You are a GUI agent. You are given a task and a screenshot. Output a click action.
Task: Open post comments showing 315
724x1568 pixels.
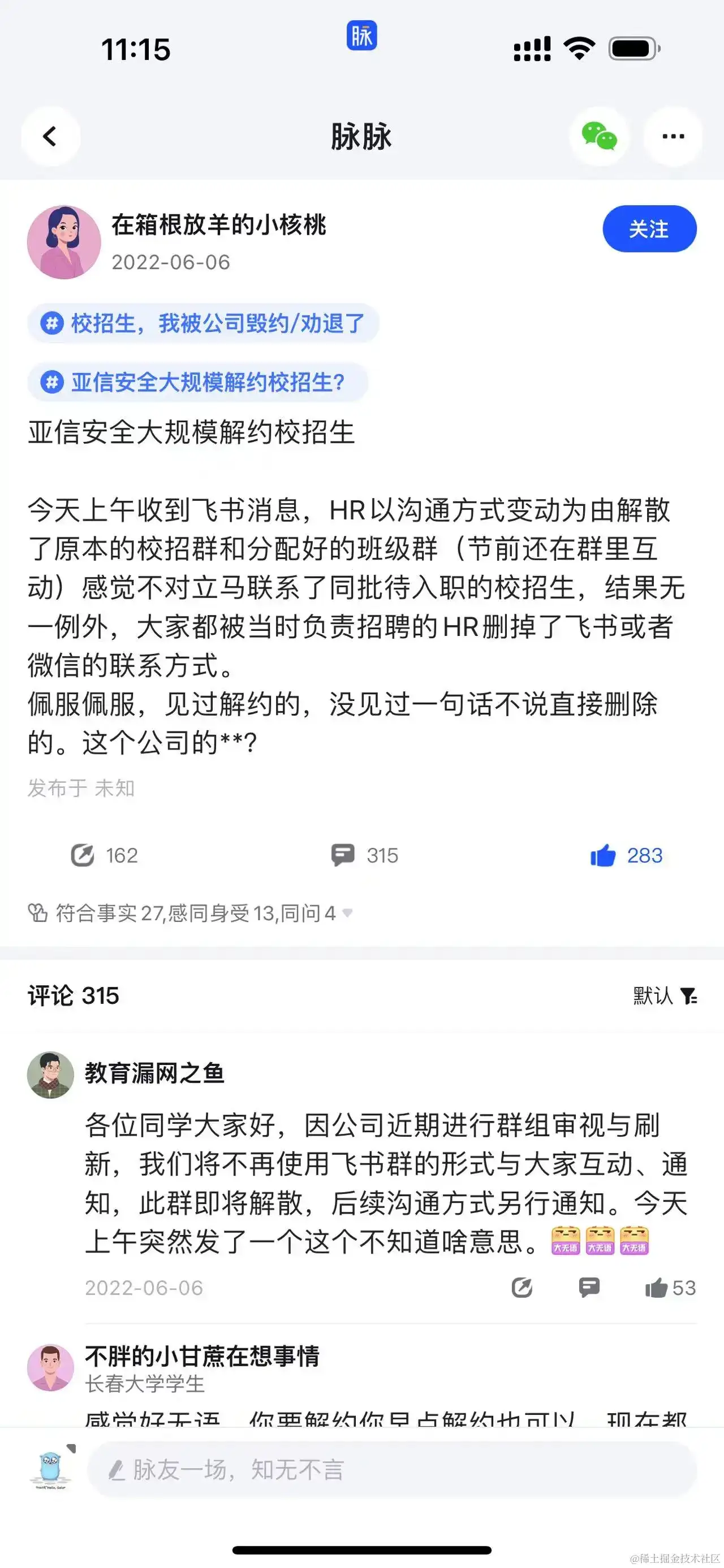point(343,855)
